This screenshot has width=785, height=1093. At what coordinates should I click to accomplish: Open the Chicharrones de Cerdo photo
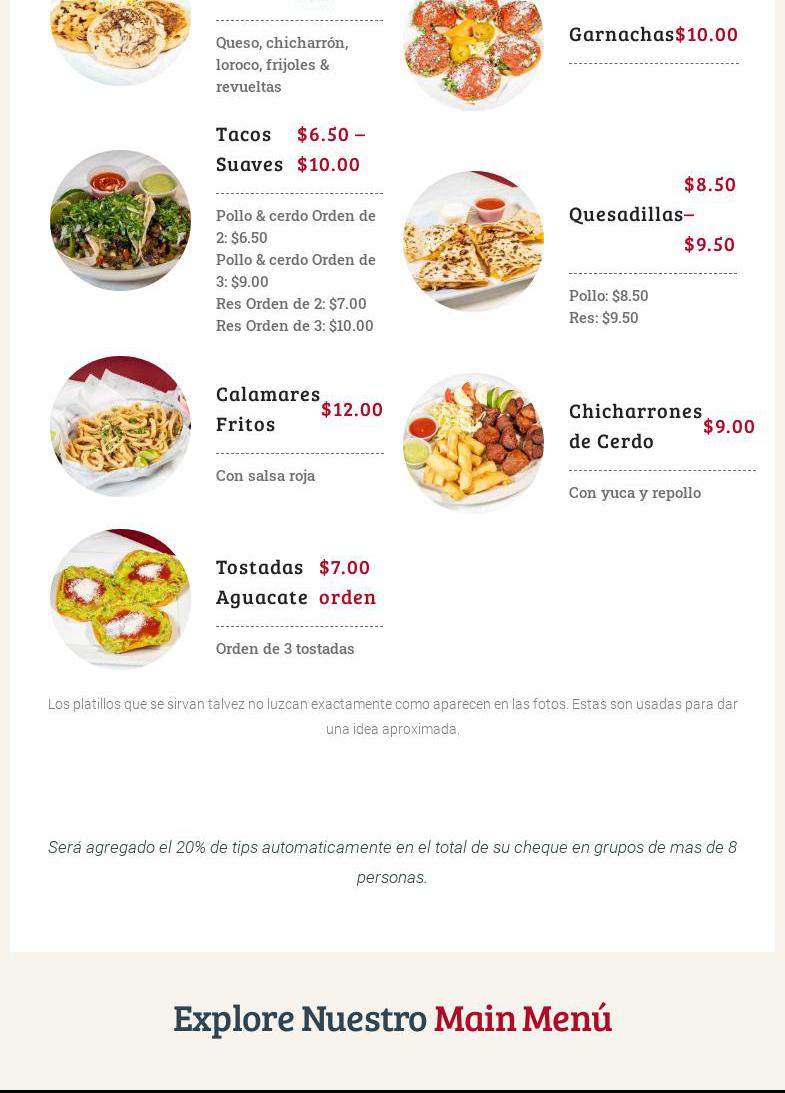tap(473, 443)
